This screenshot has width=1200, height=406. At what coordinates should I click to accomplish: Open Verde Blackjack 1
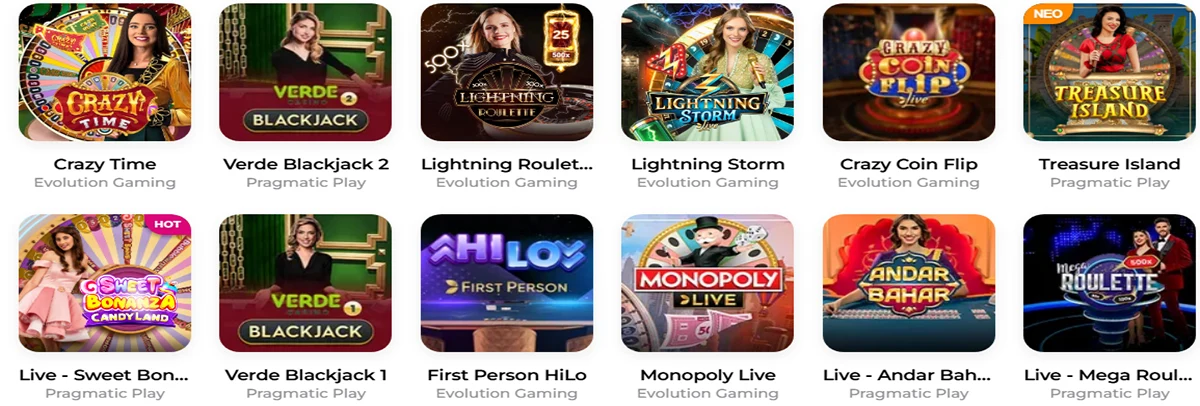(305, 283)
